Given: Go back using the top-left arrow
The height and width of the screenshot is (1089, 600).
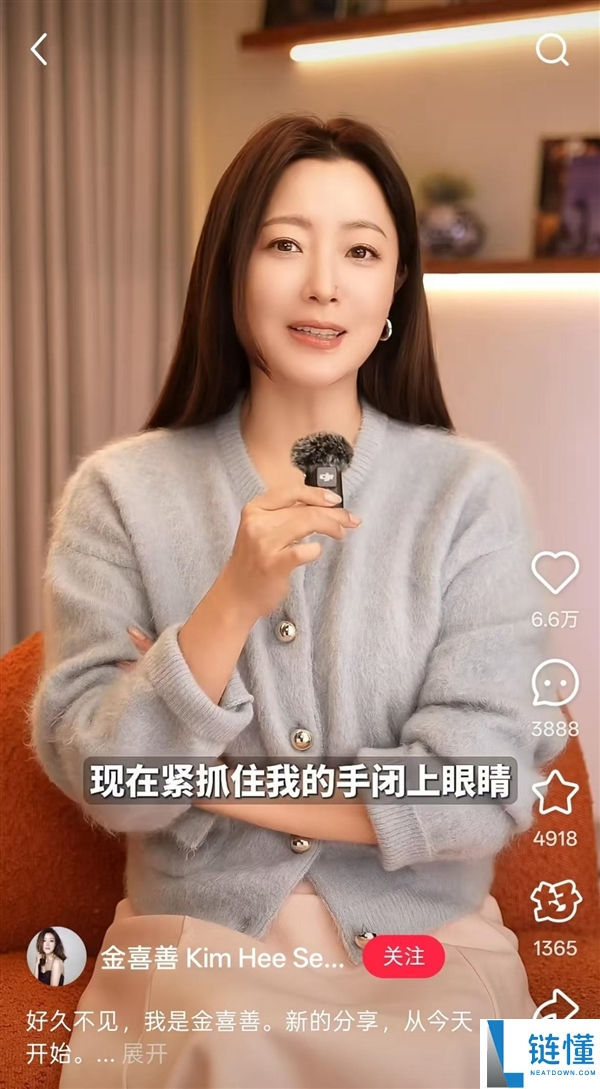Looking at the screenshot, I should tap(39, 49).
